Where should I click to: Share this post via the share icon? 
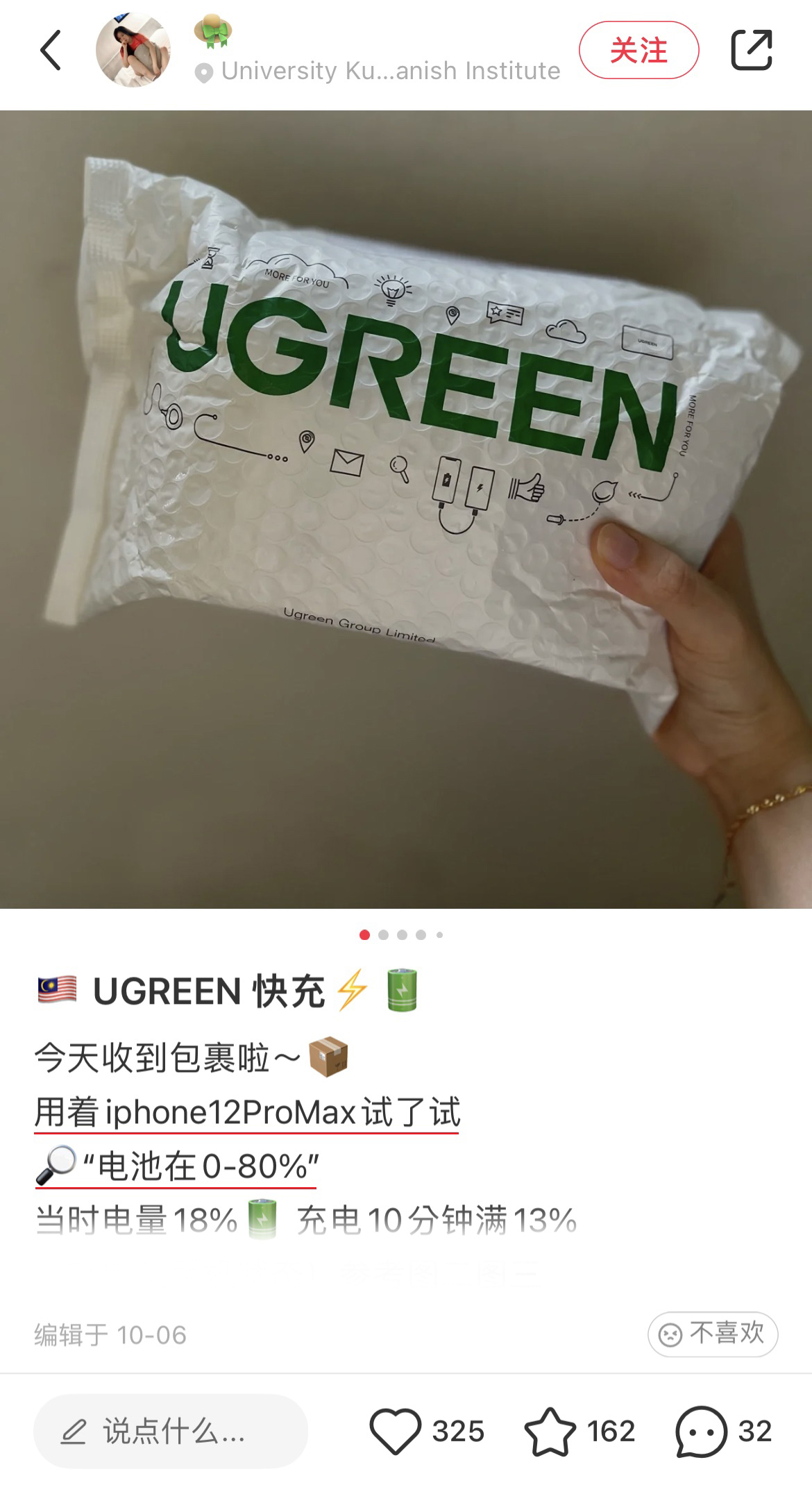click(x=752, y=50)
